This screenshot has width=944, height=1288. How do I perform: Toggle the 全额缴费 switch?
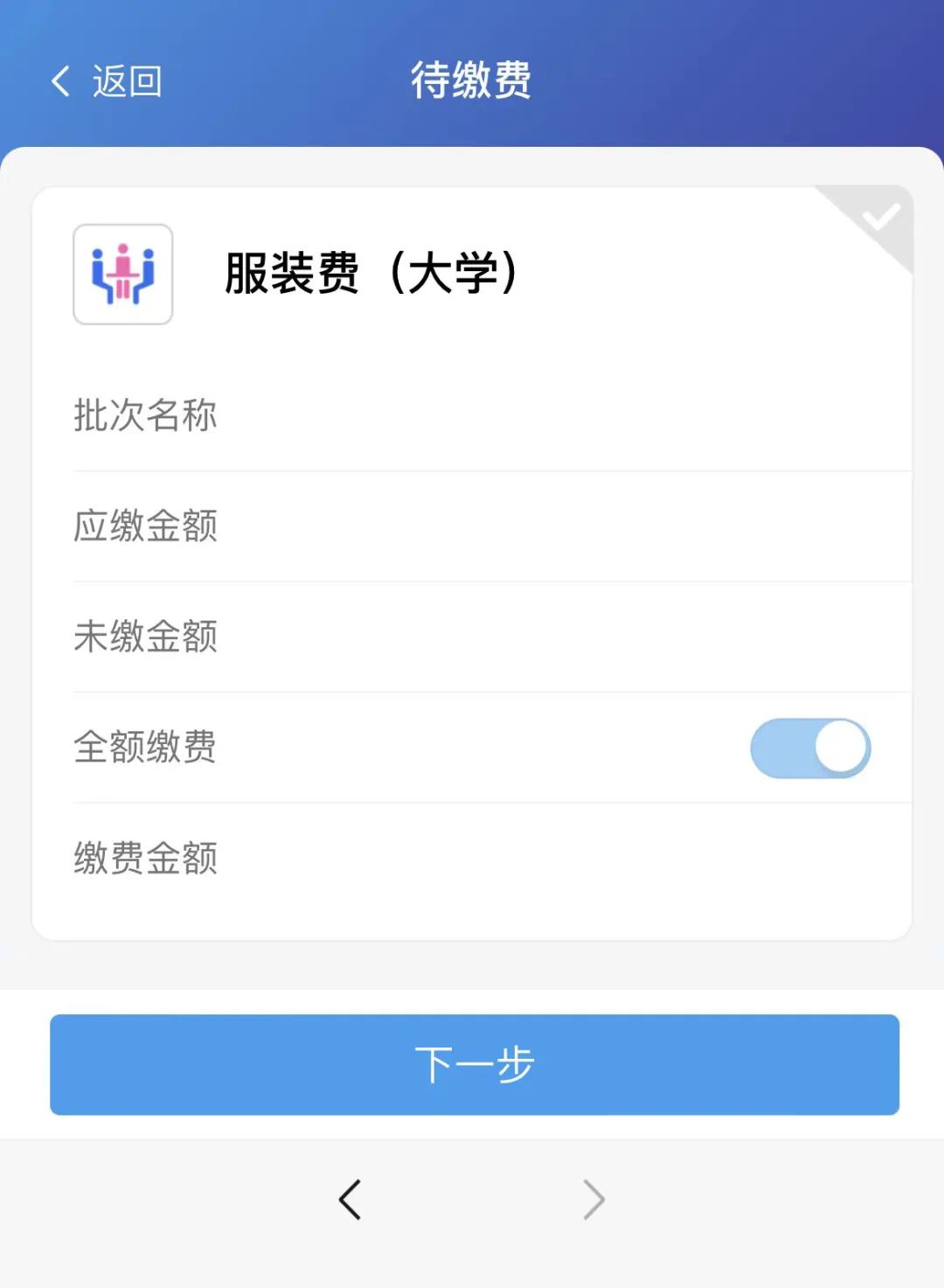pos(810,748)
